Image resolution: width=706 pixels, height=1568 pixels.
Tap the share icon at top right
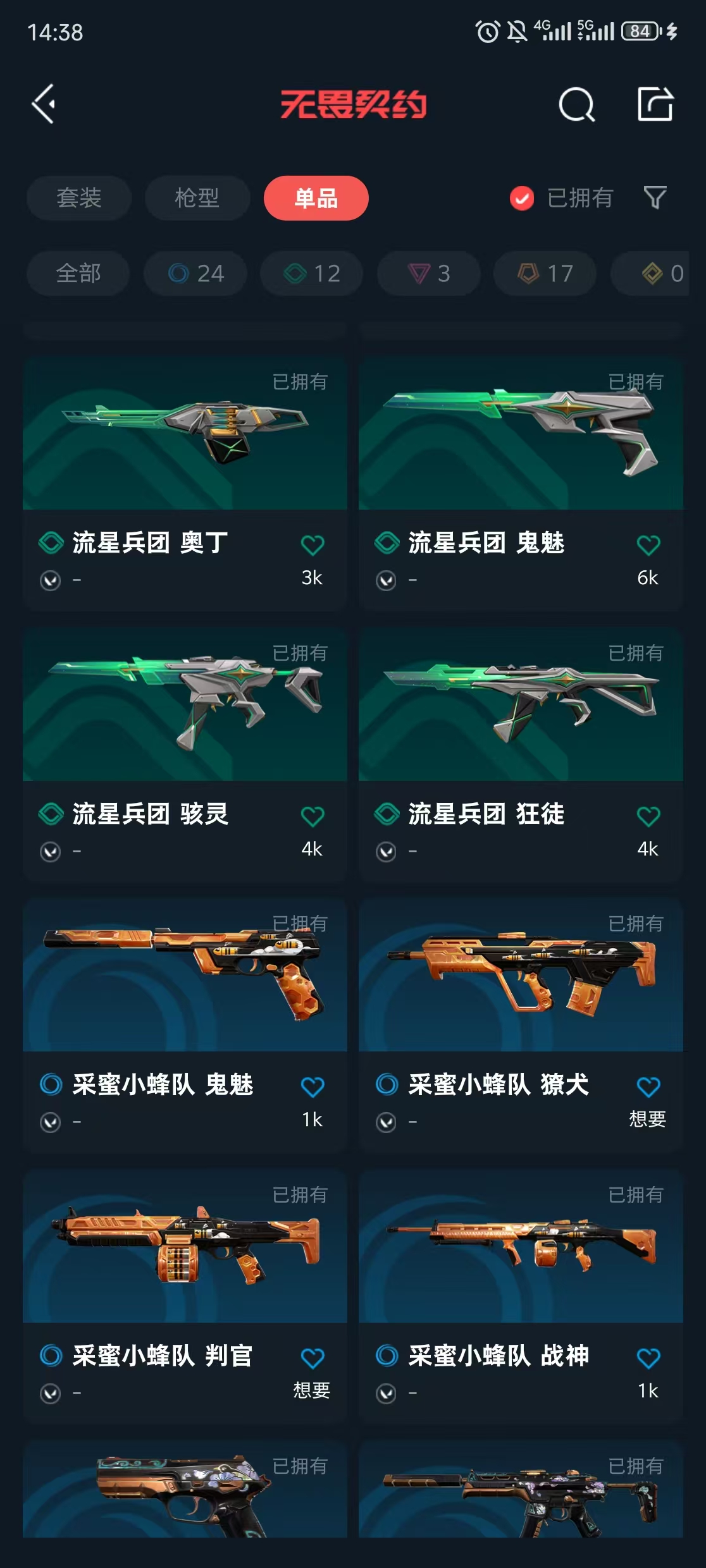tap(655, 104)
